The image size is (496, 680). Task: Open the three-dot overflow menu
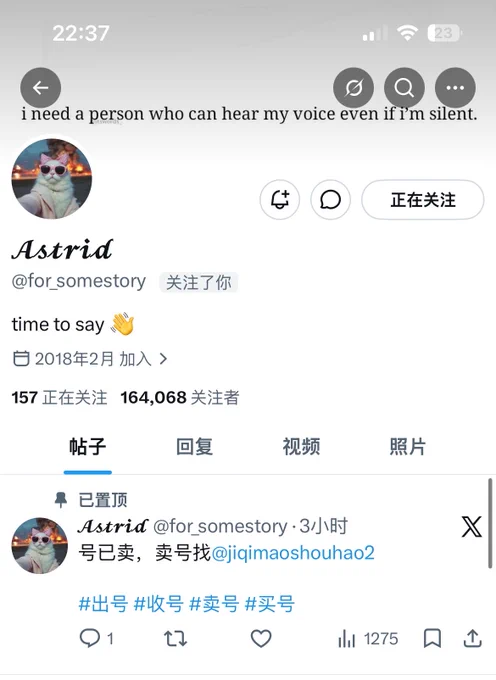pyautogui.click(x=455, y=88)
